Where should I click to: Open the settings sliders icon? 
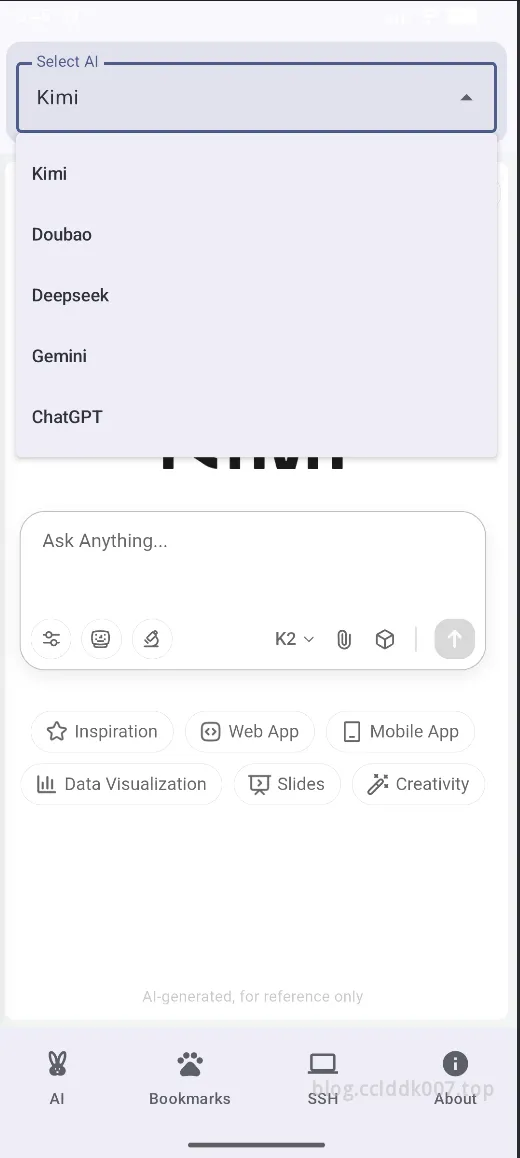click(51, 639)
